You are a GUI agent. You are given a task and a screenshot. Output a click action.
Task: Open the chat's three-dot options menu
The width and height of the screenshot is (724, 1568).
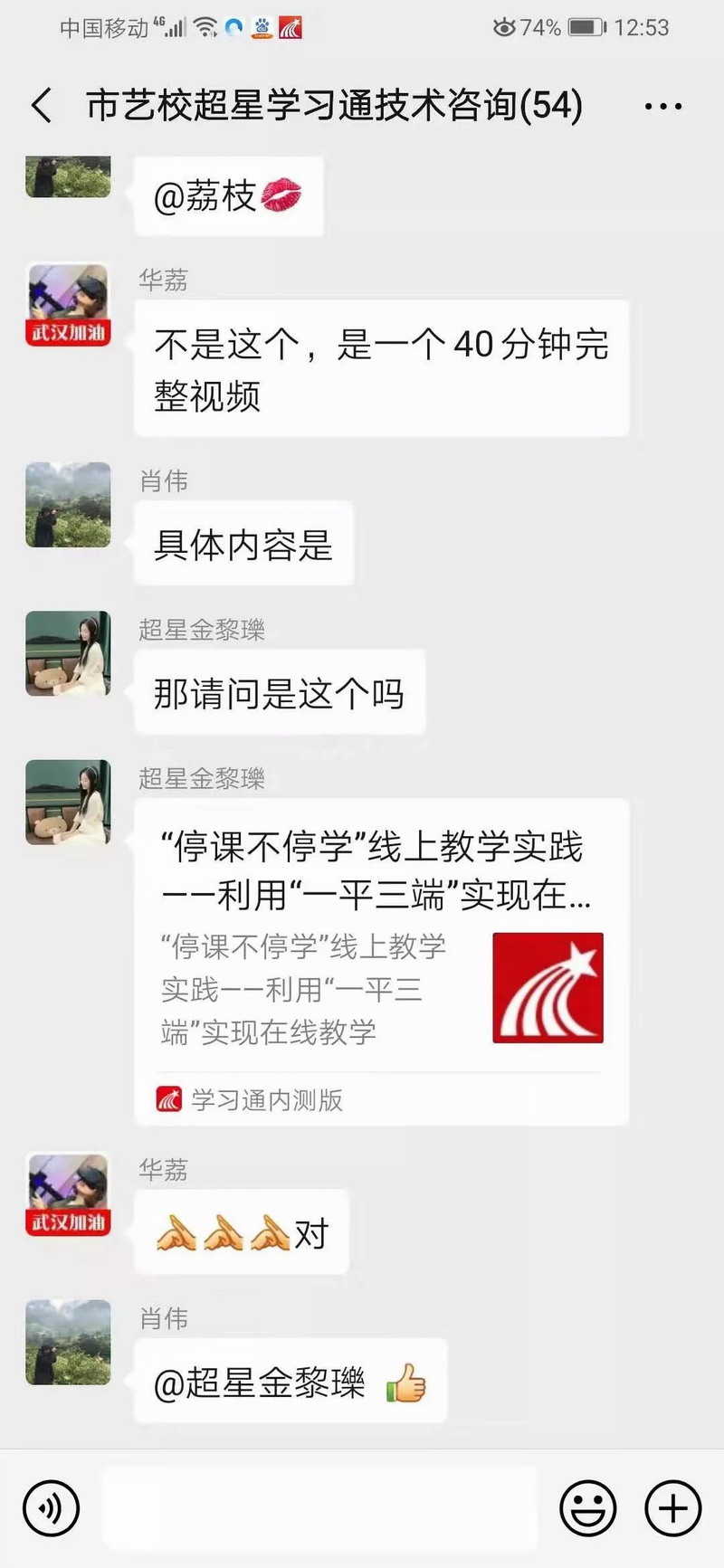pyautogui.click(x=662, y=107)
